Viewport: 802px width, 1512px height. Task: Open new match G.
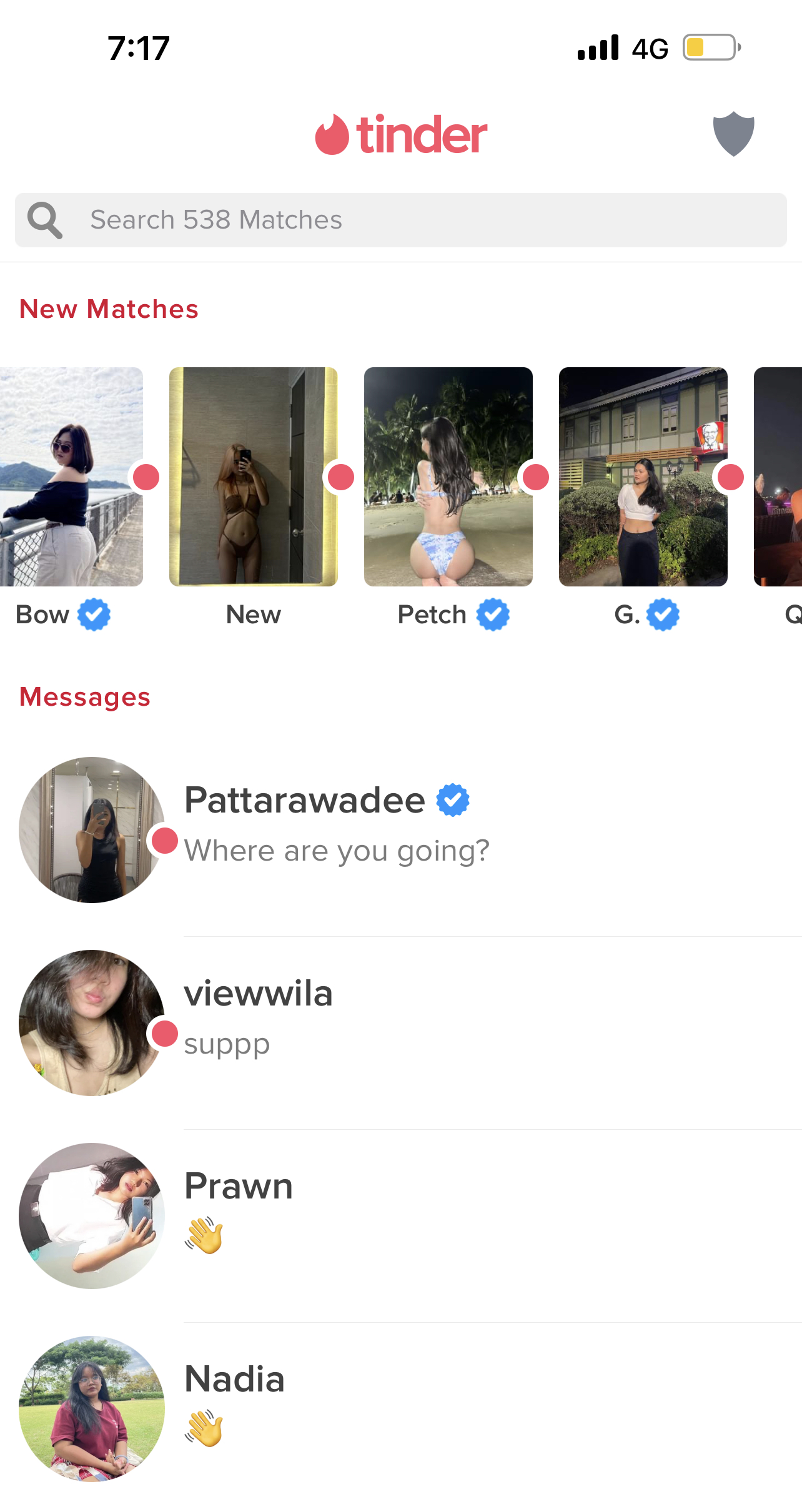[643, 477]
